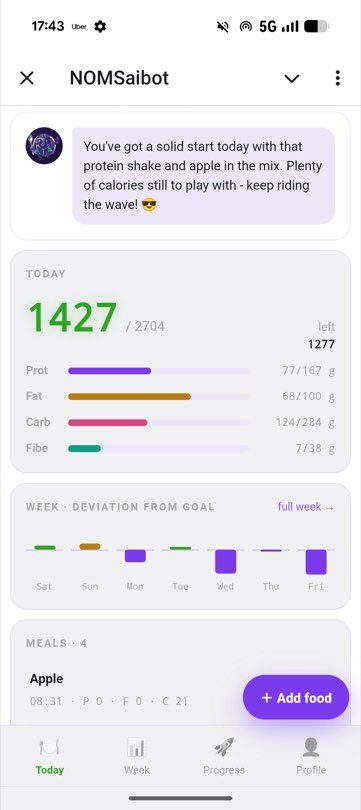Expand the chevron next to NOMSaibot
Image resolution: width=361 pixels, height=810 pixels.
click(x=292, y=79)
